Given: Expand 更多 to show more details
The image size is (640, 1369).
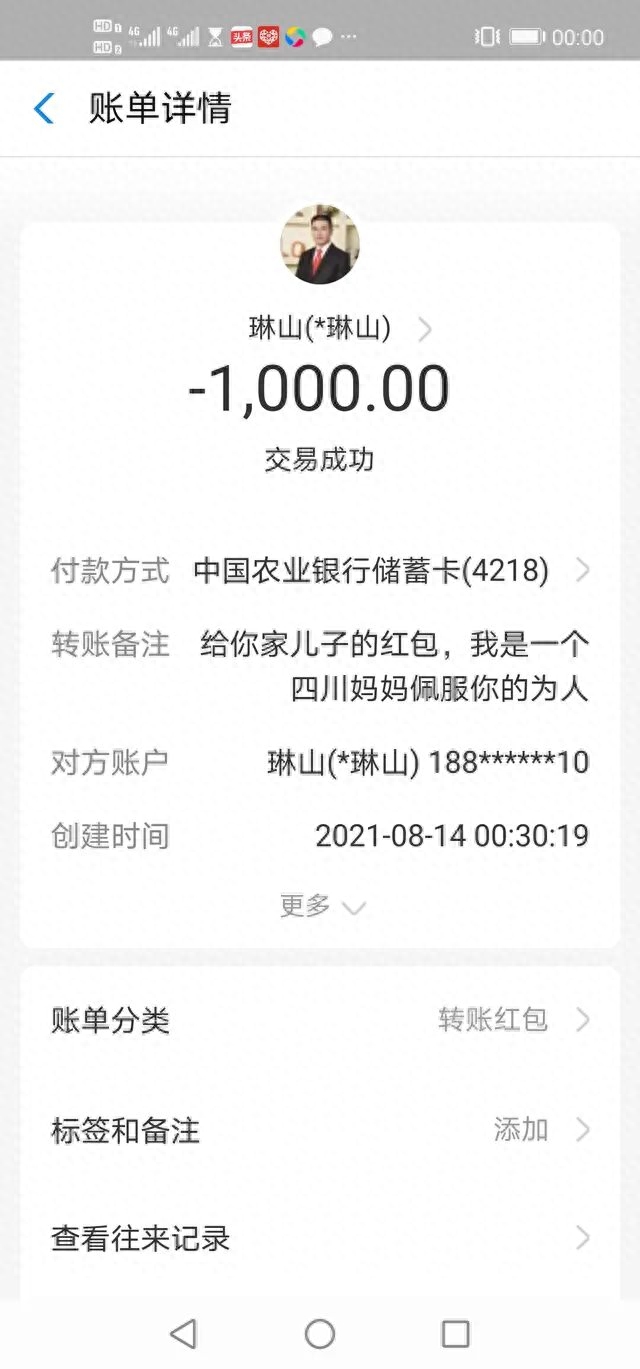Looking at the screenshot, I should click(x=322, y=906).
